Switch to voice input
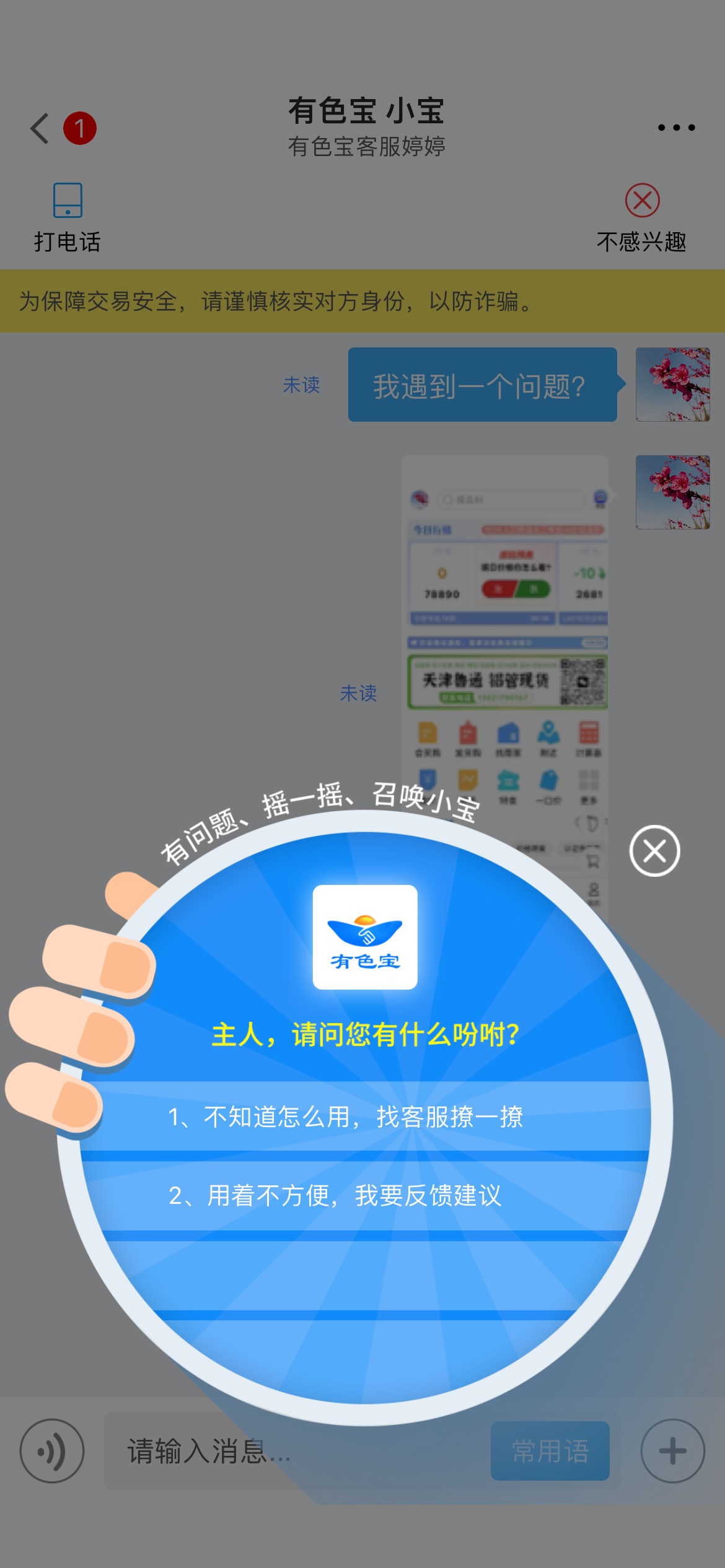Viewport: 725px width, 1568px height. point(52,1451)
